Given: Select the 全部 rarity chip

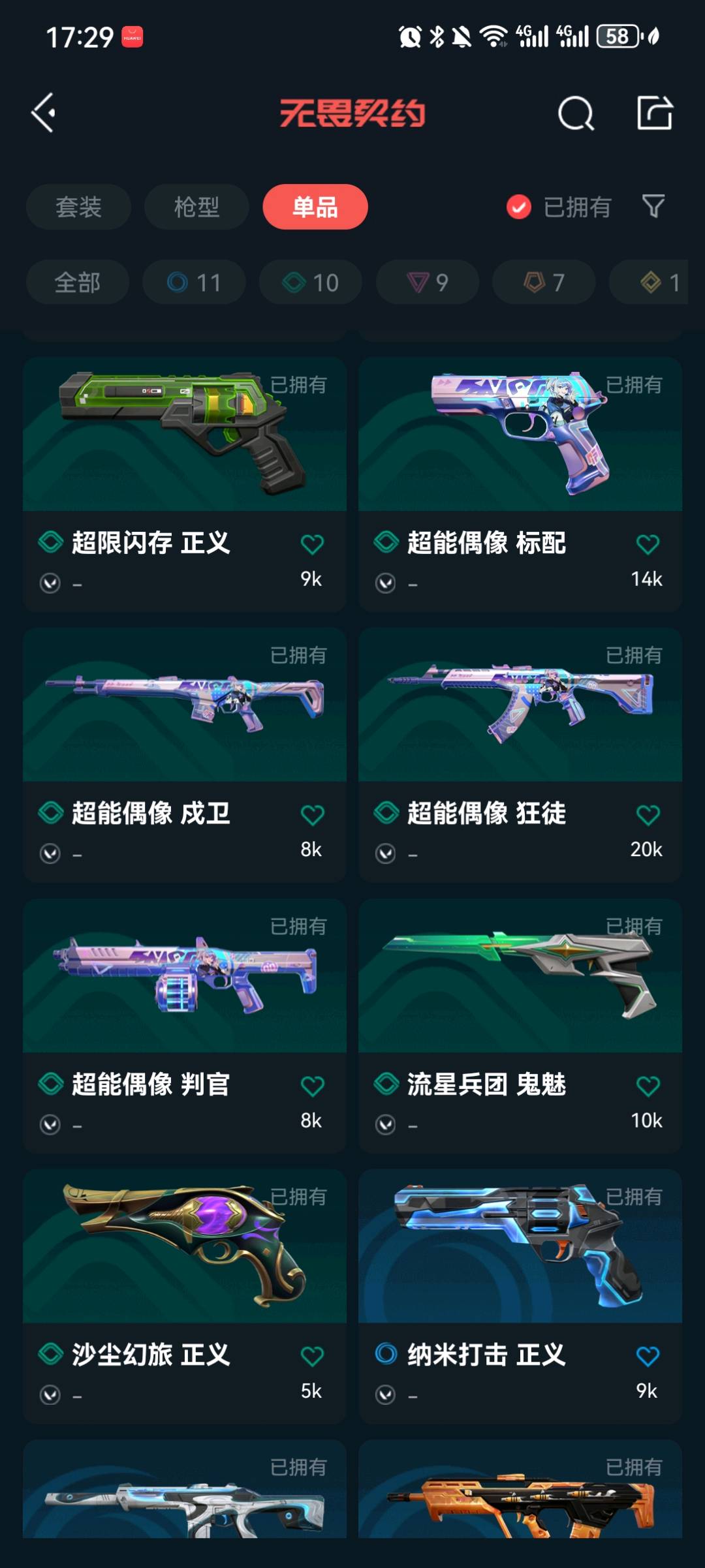Looking at the screenshot, I should pyautogui.click(x=77, y=283).
